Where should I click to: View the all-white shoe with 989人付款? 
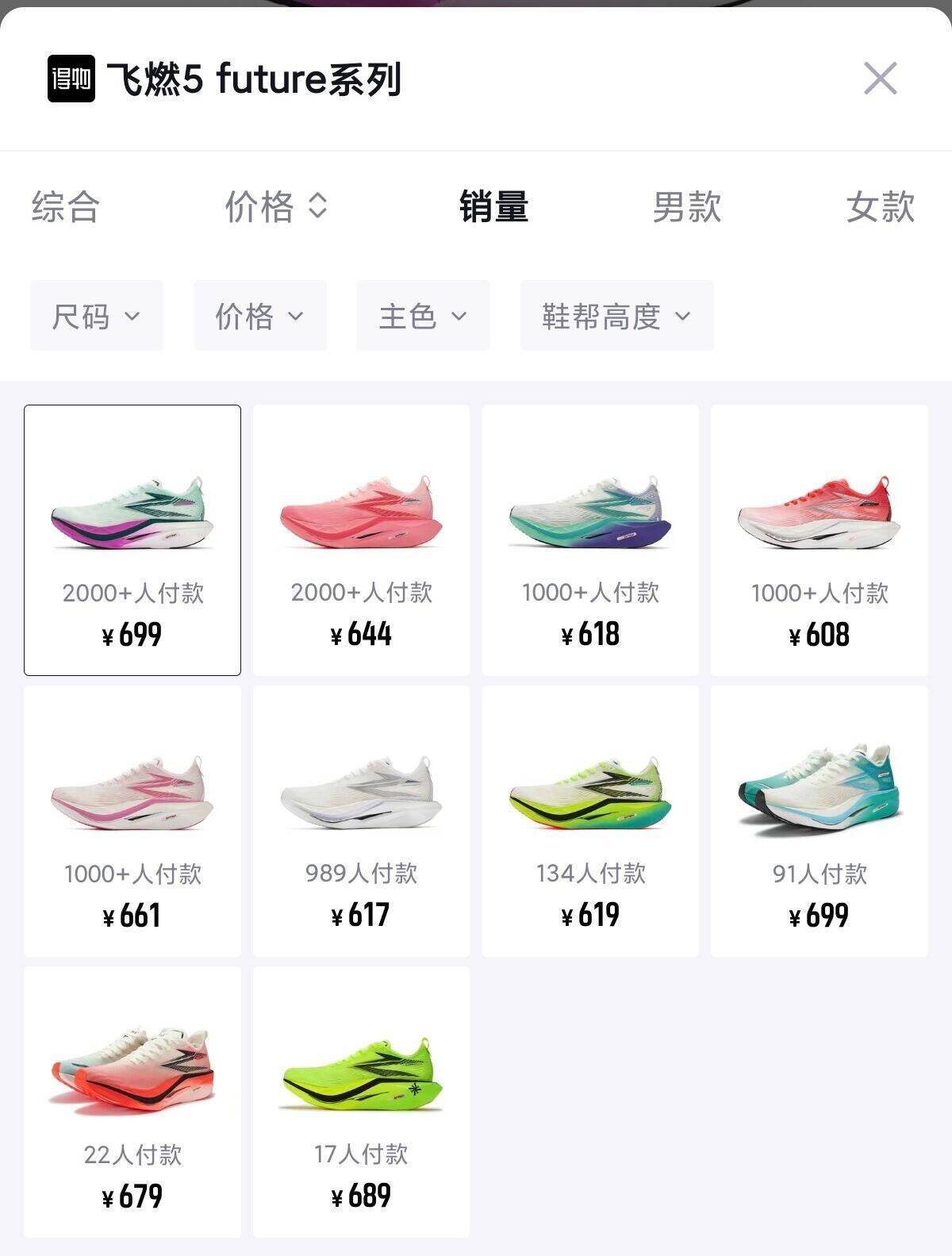click(361, 805)
